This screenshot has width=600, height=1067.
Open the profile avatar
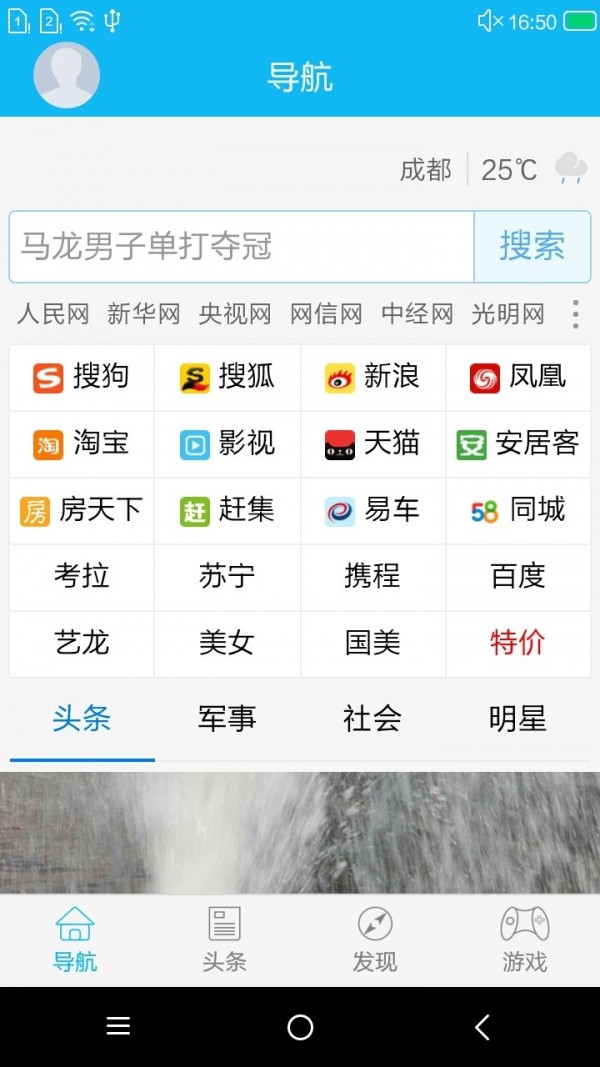pyautogui.click(x=66, y=75)
